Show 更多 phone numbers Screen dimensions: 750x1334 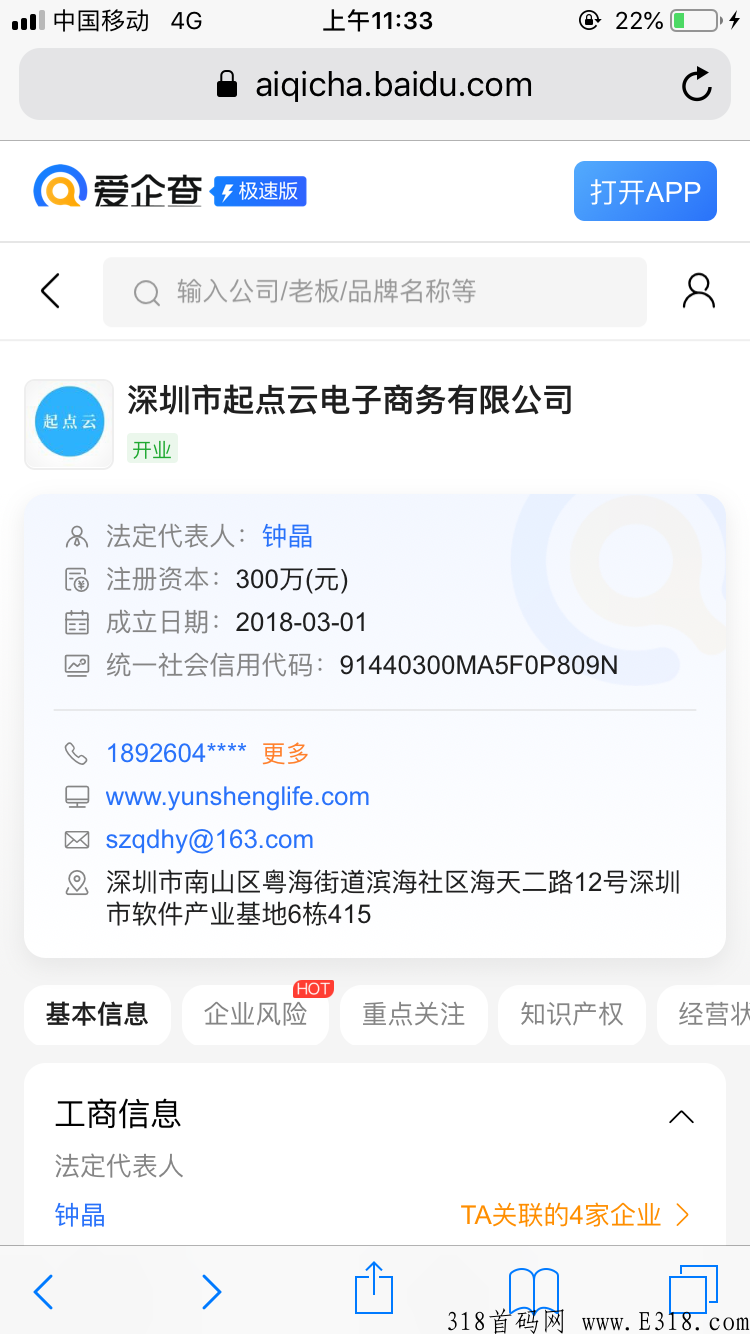(x=285, y=753)
